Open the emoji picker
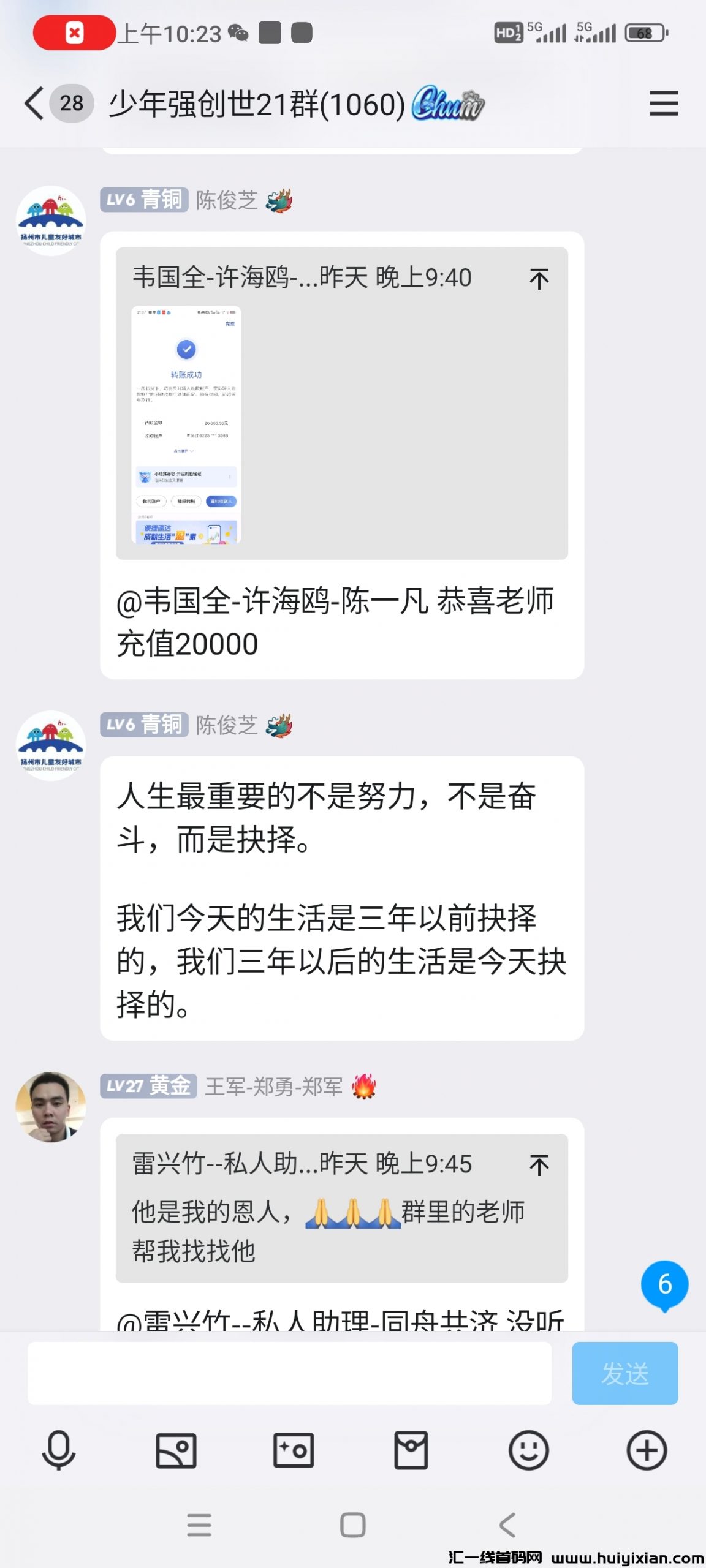 [528, 1450]
